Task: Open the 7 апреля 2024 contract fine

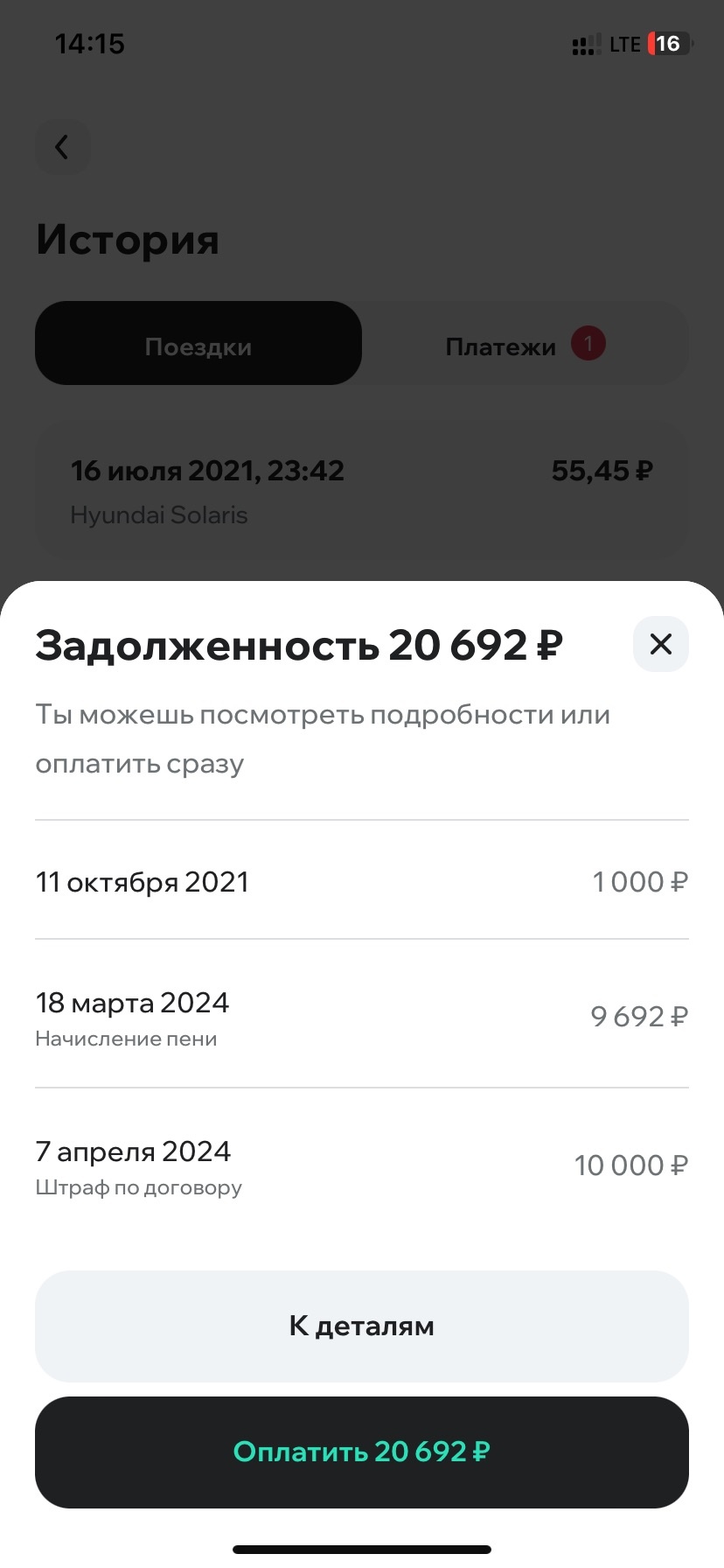Action: pyautogui.click(x=361, y=1165)
